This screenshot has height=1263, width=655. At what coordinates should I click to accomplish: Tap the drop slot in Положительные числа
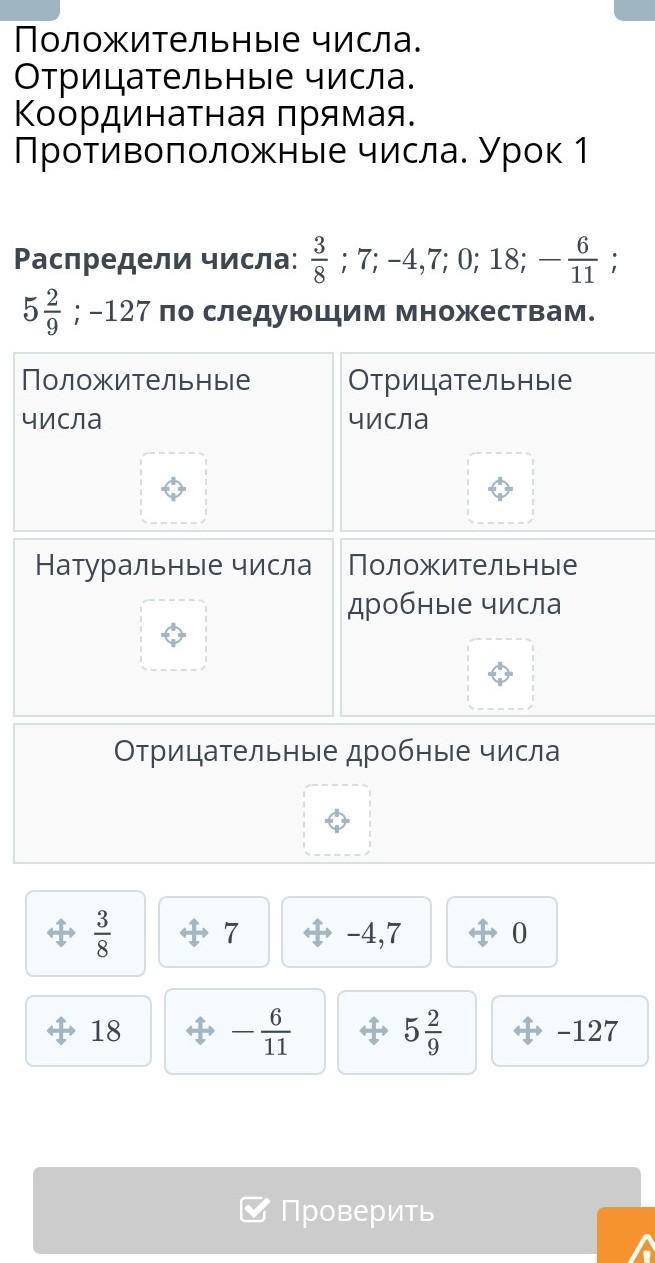tap(173, 488)
